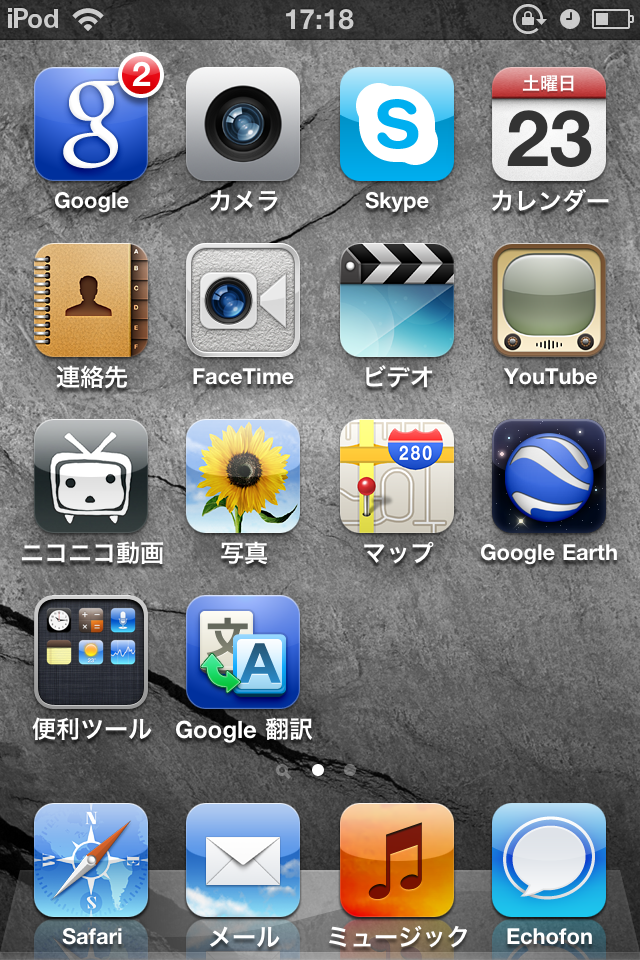
Task: Open メール mail in the dock
Action: pos(243,861)
